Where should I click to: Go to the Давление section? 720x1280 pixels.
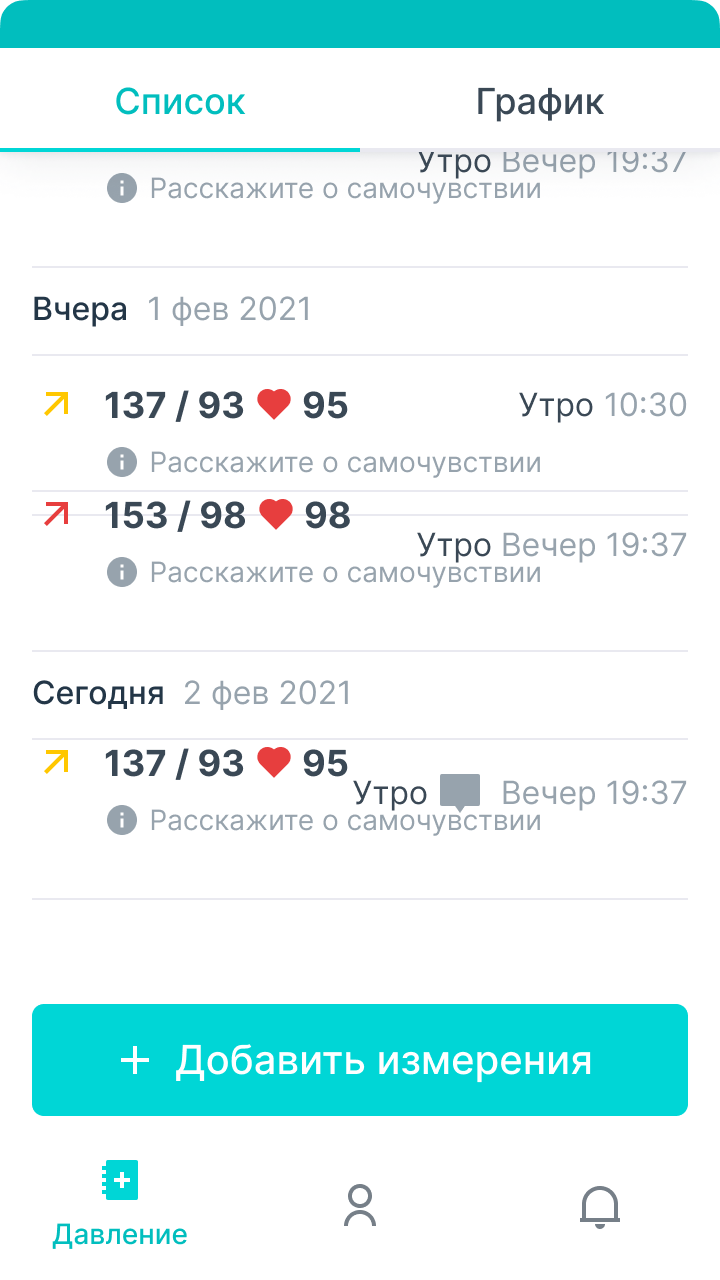click(120, 1205)
